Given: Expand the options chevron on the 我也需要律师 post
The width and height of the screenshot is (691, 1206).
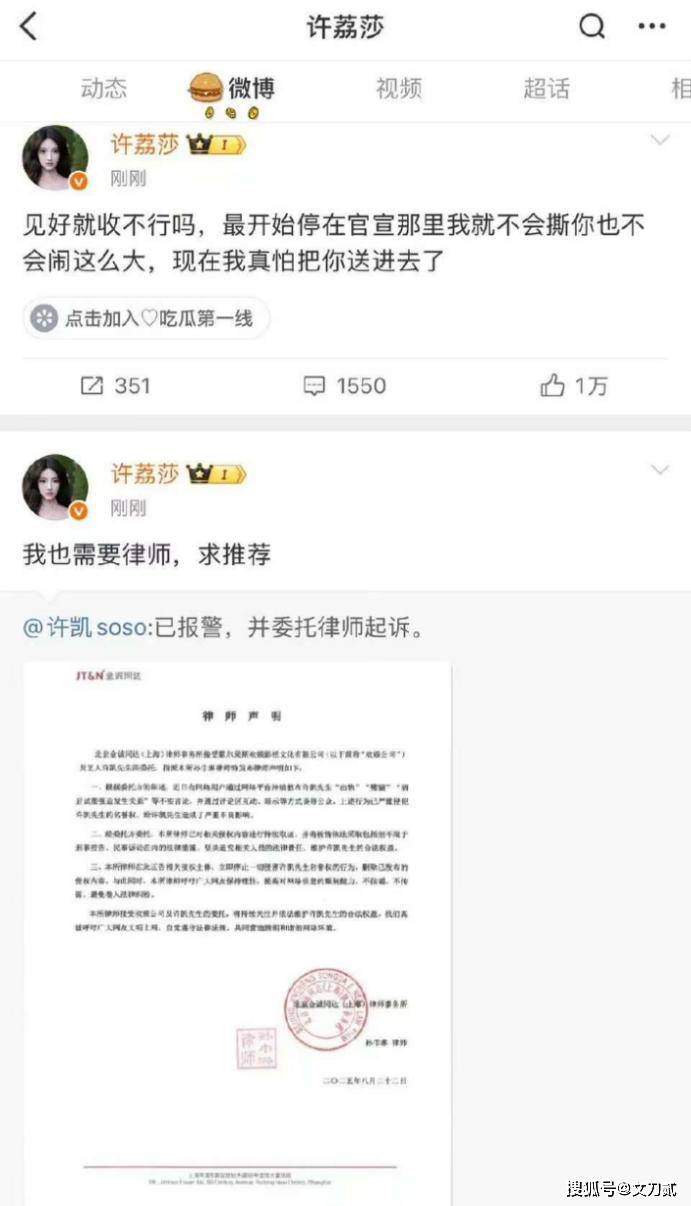Looking at the screenshot, I should pyautogui.click(x=660, y=470).
